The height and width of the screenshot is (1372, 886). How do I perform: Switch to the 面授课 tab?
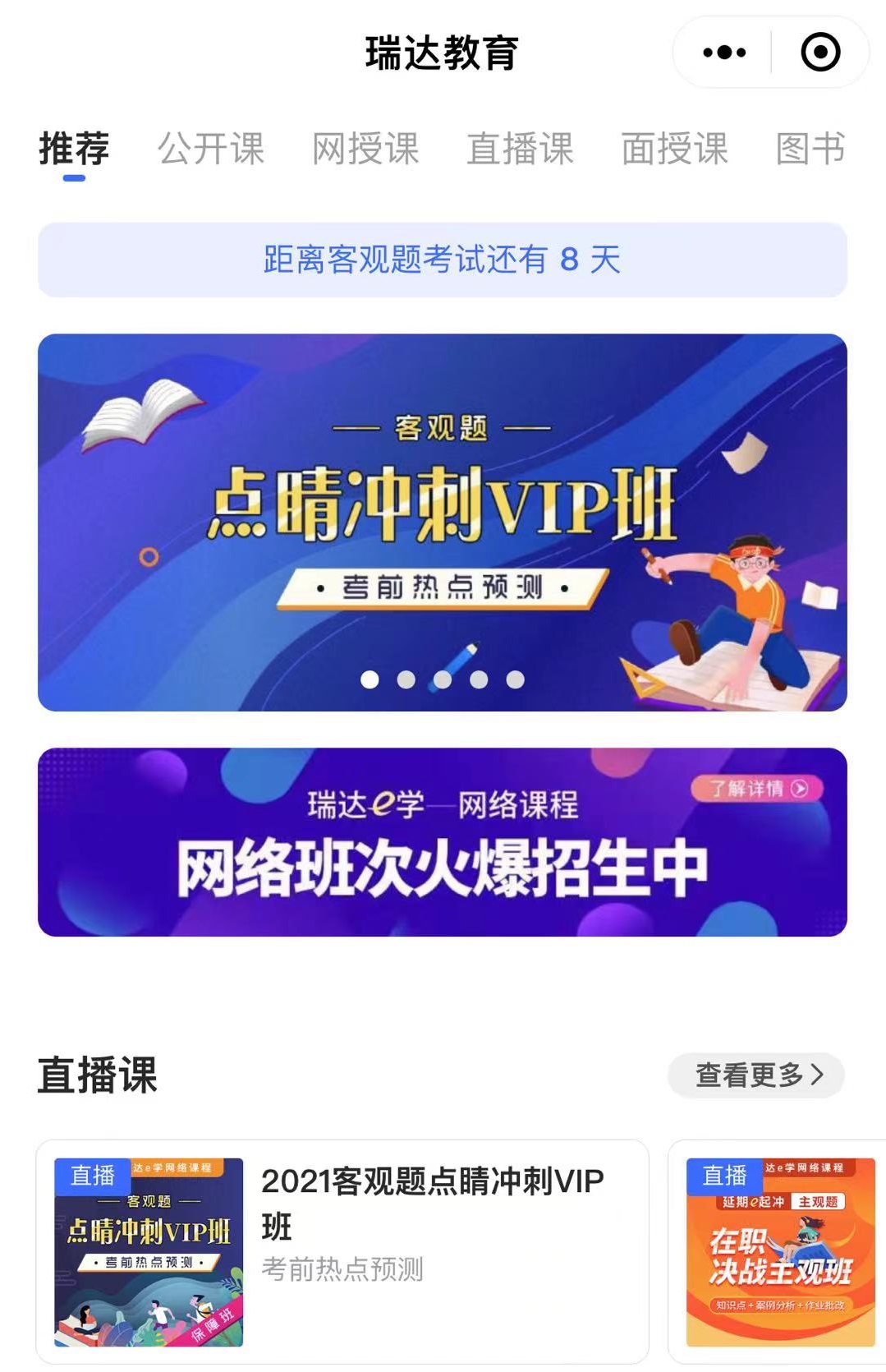pos(674,149)
